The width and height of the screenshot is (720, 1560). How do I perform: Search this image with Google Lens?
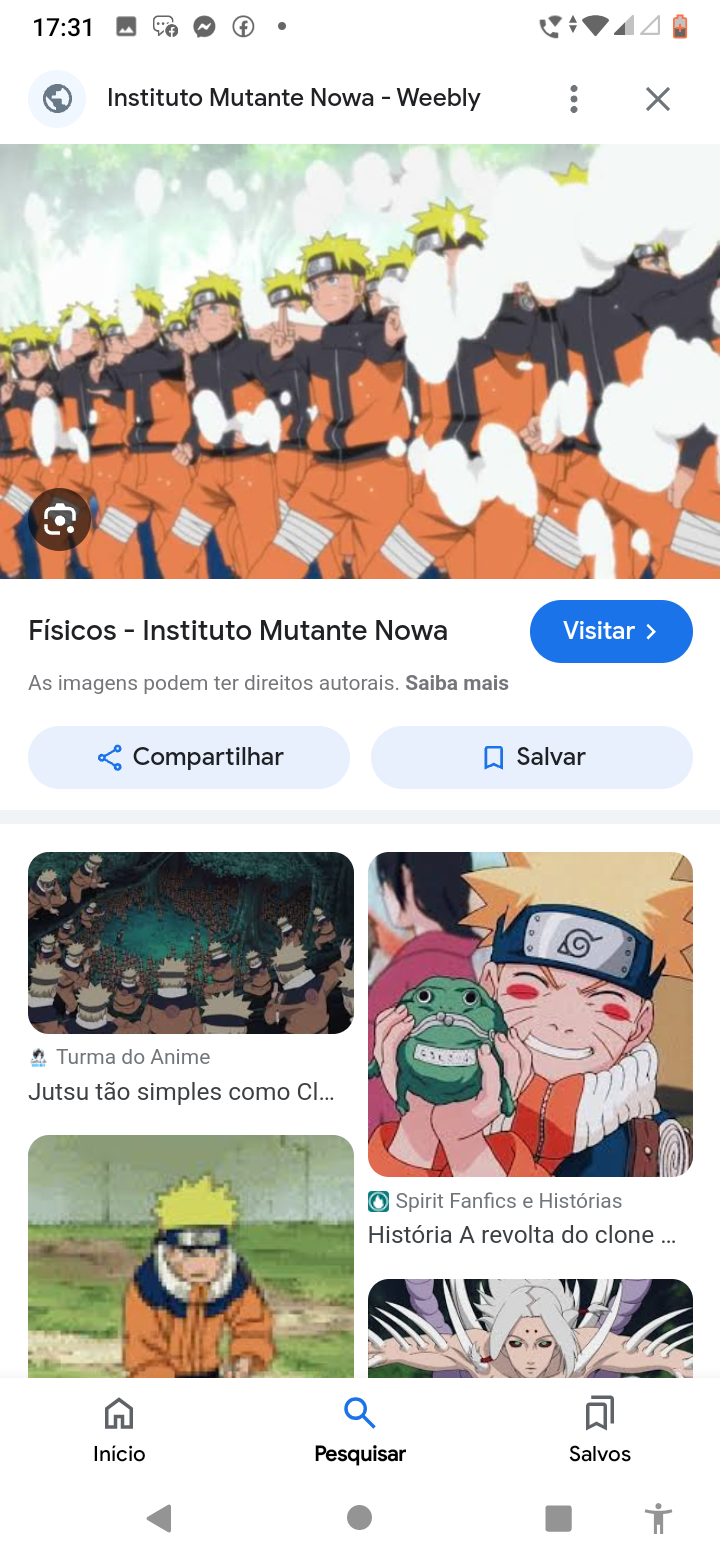(x=60, y=519)
